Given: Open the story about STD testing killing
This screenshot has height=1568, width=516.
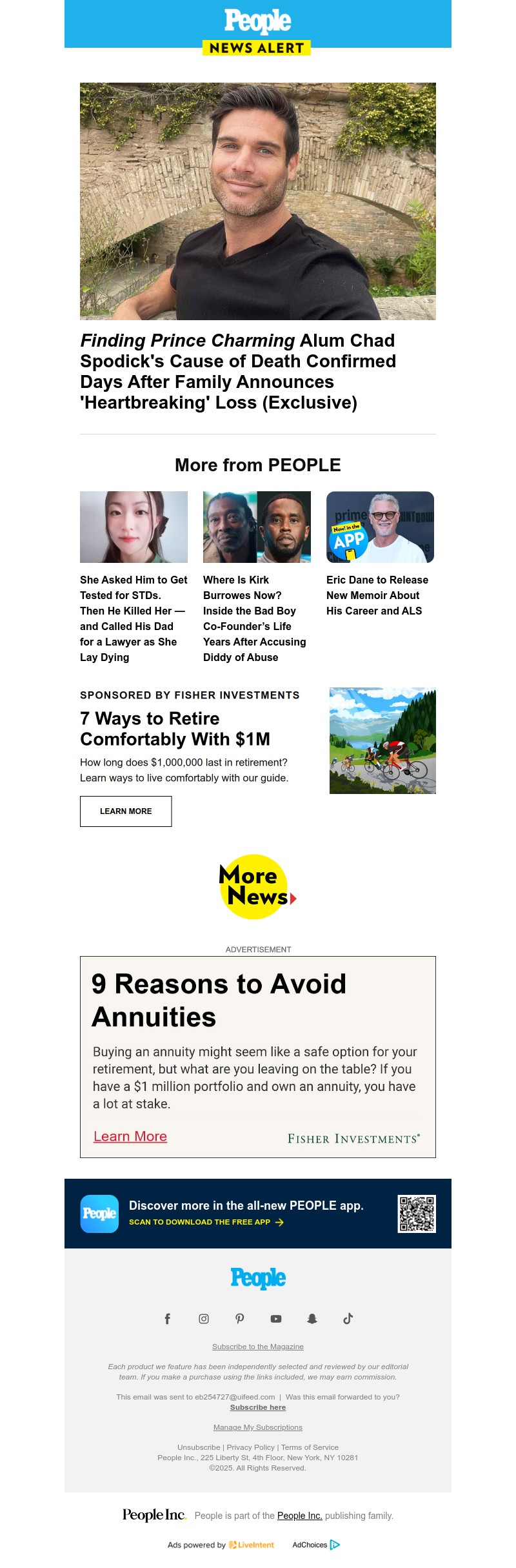Looking at the screenshot, I should (x=134, y=618).
